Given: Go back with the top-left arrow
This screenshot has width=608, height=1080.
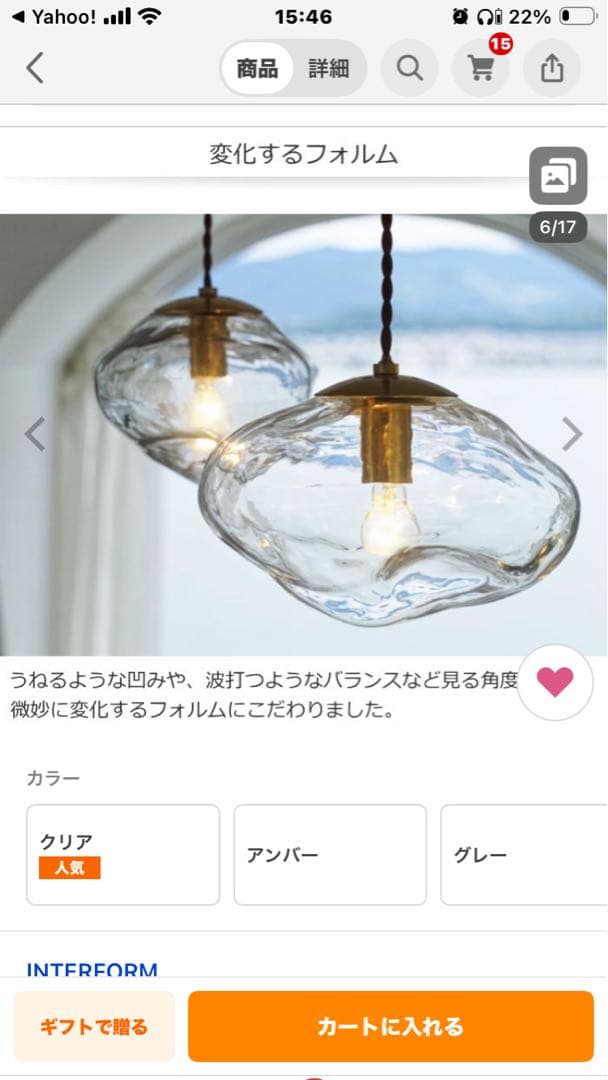Looking at the screenshot, I should click(x=34, y=68).
